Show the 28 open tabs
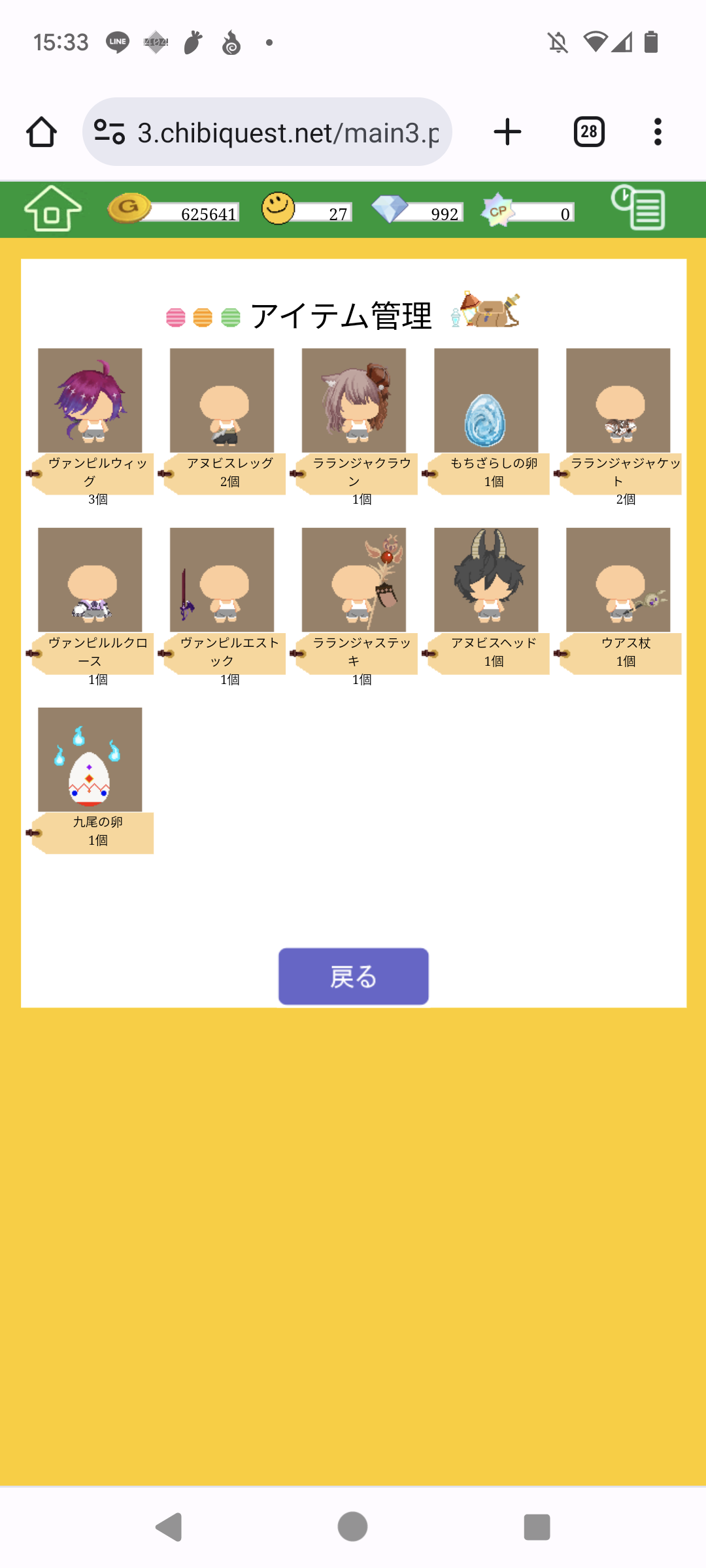Screen dimensions: 706x1568 click(589, 132)
